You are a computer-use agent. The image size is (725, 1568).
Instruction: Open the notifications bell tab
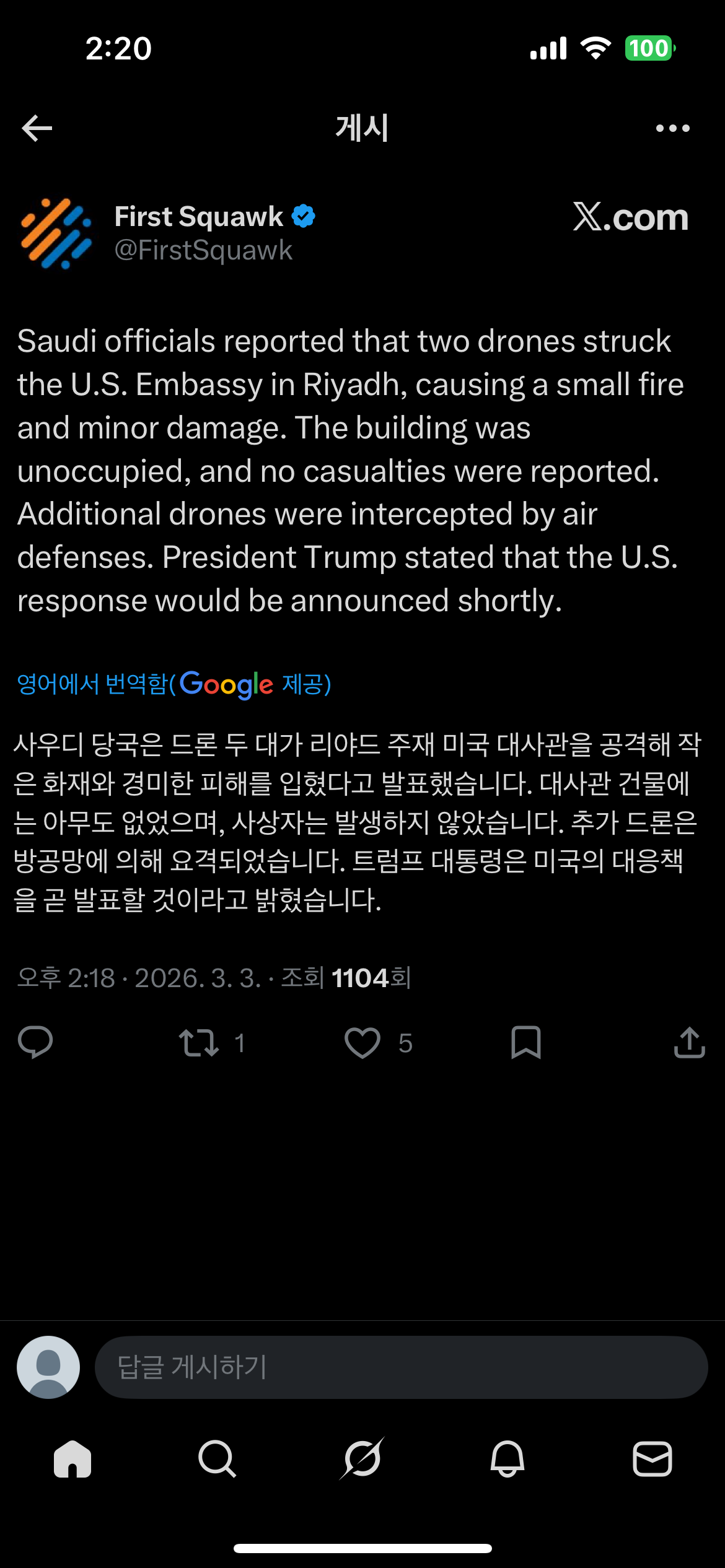507,1458
